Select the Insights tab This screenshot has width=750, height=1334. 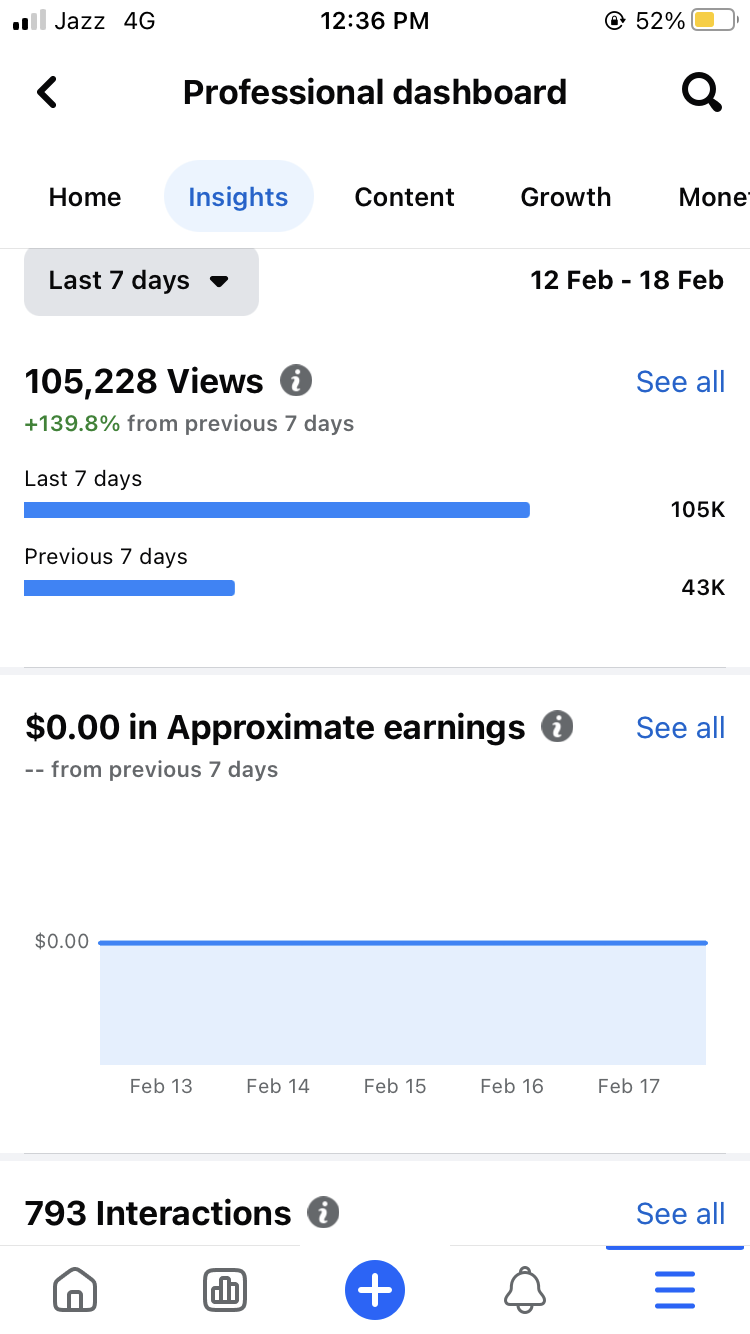[x=238, y=197]
